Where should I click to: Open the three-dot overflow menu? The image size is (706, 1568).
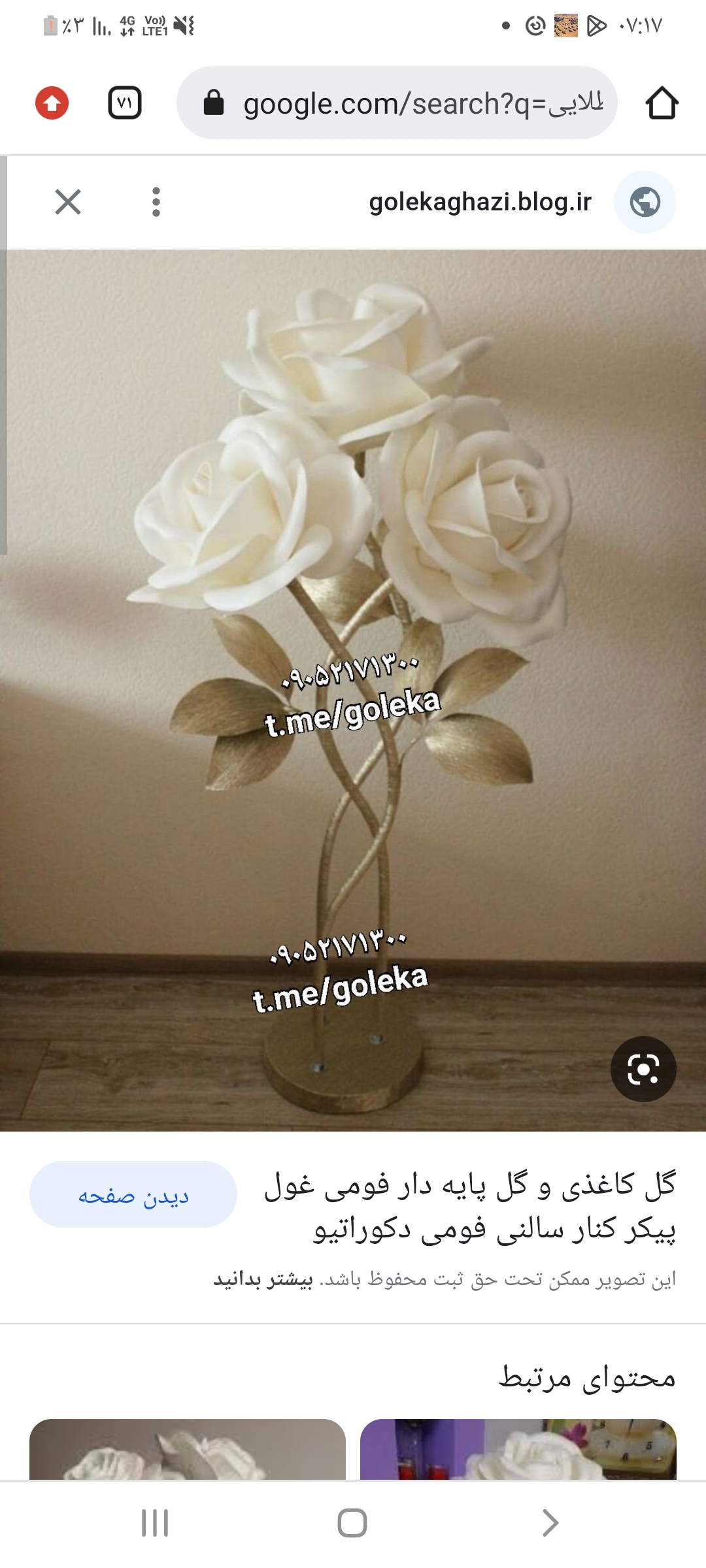(x=156, y=202)
